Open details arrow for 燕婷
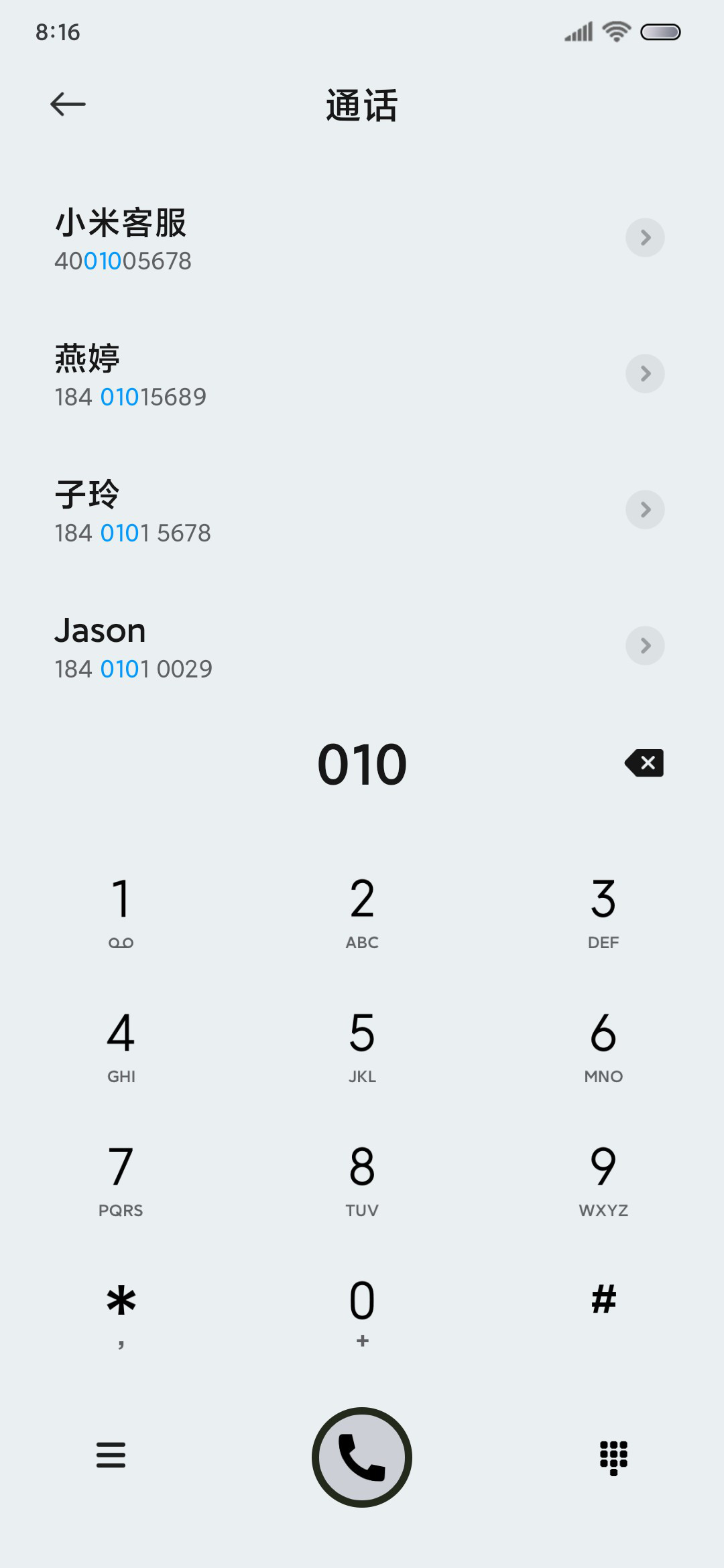Screen dimensions: 724x1568 click(645, 373)
